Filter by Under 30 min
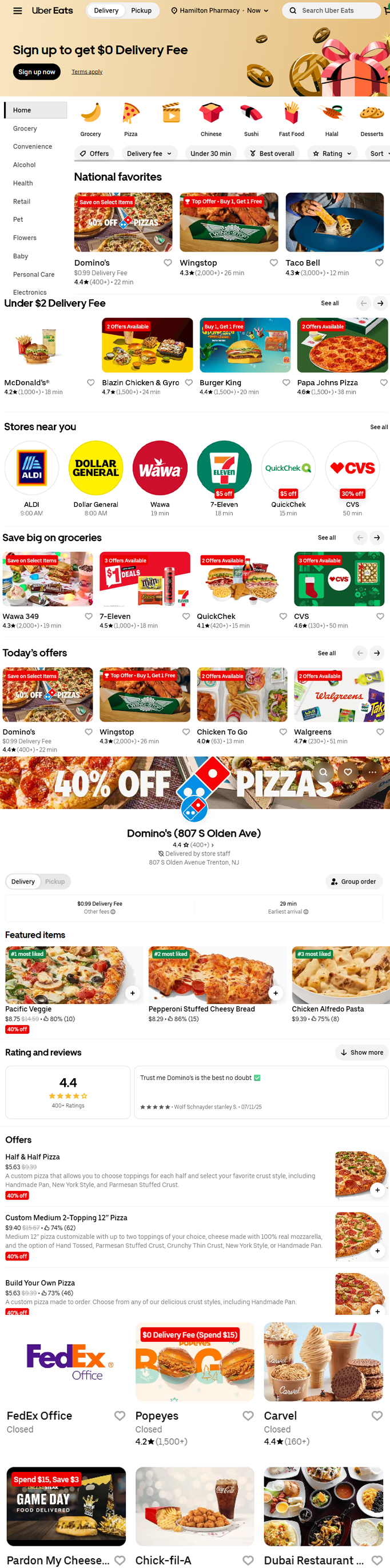Screen dimensions: 390x1568 (x=210, y=153)
